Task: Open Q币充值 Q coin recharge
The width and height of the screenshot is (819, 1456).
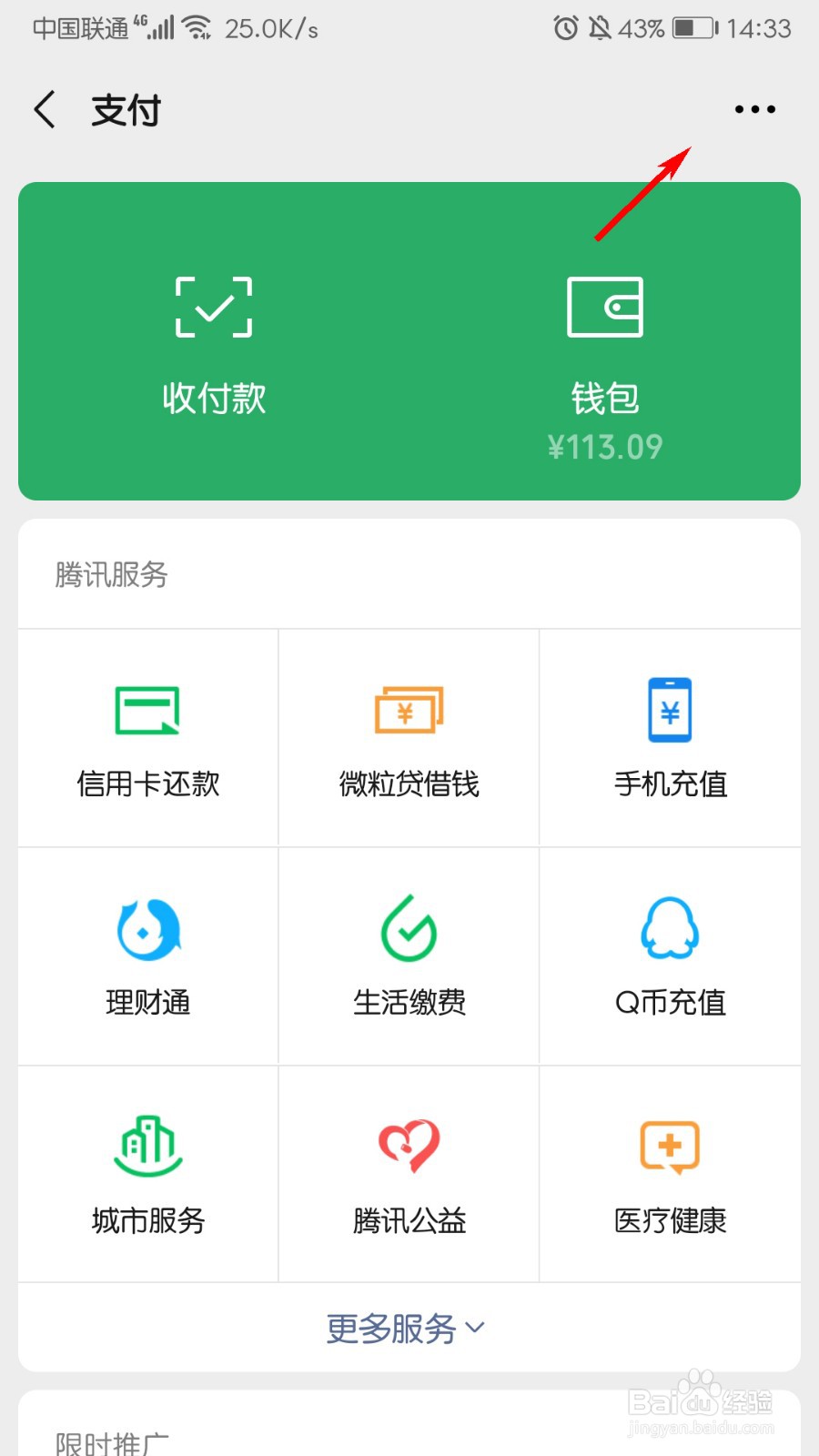Action: tap(669, 957)
